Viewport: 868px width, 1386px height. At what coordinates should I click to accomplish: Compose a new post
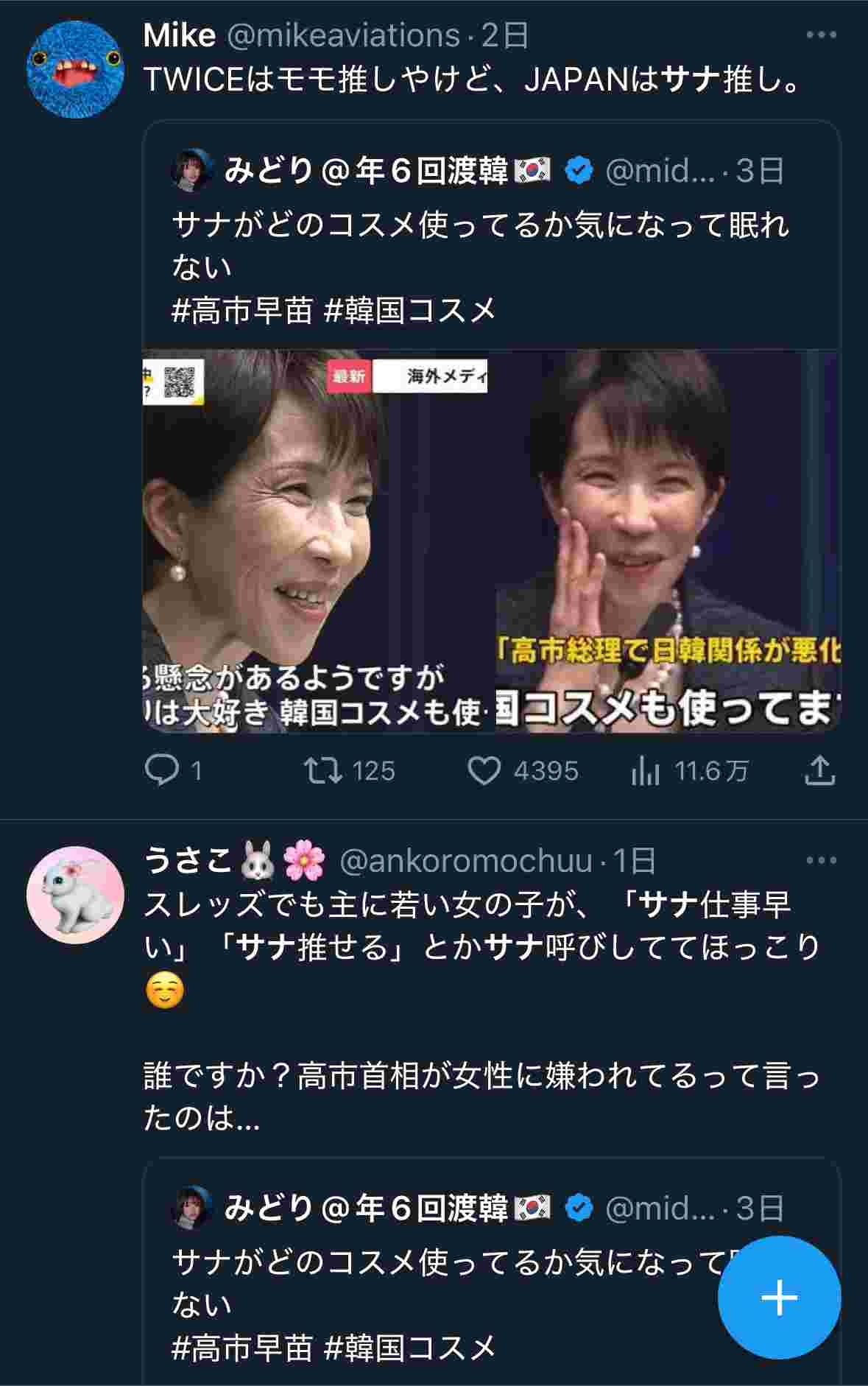click(779, 1297)
